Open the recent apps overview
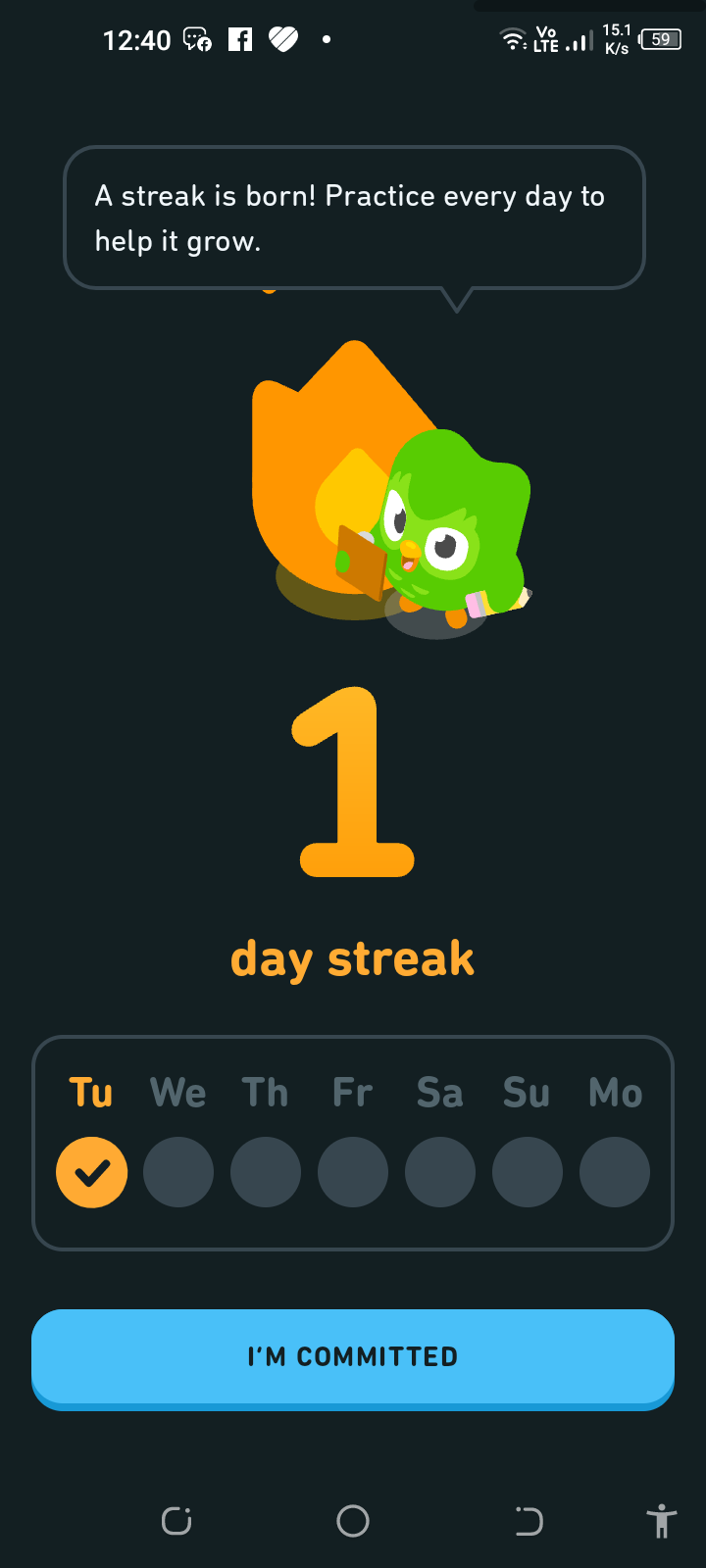Screen dimensions: 706x1568 (176, 1521)
